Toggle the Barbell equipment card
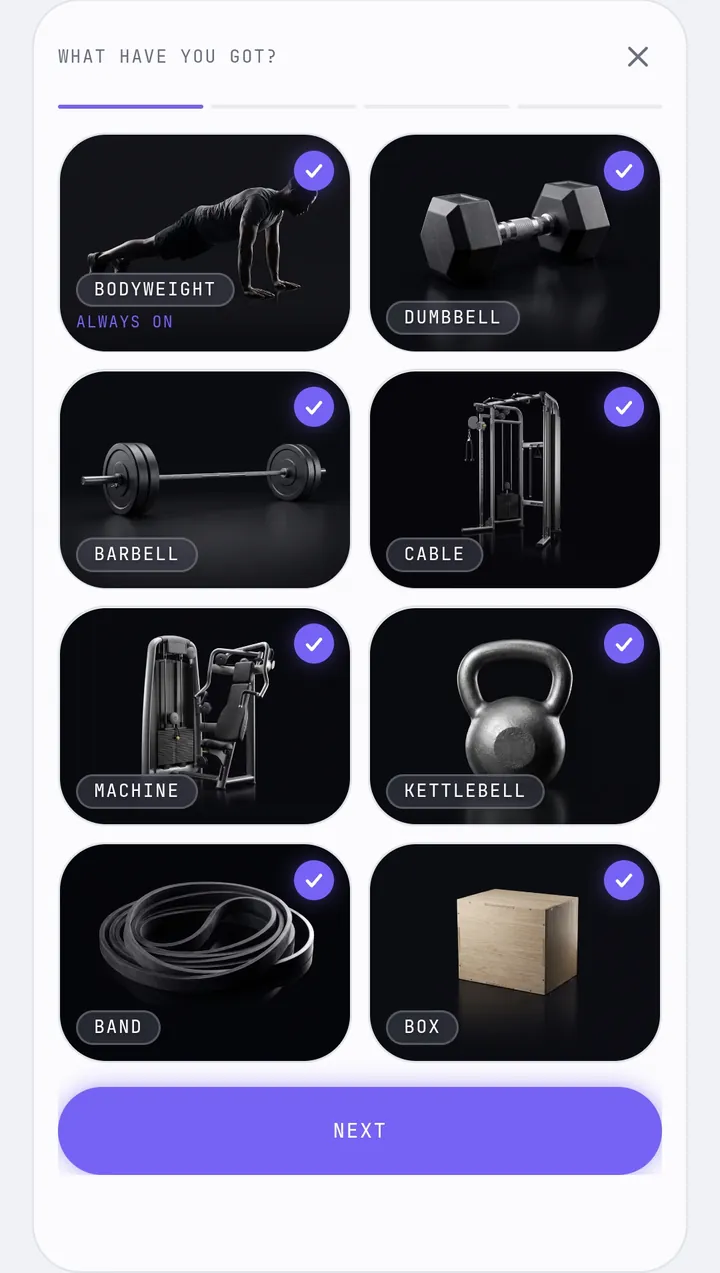The height and width of the screenshot is (1273, 720). tap(205, 480)
